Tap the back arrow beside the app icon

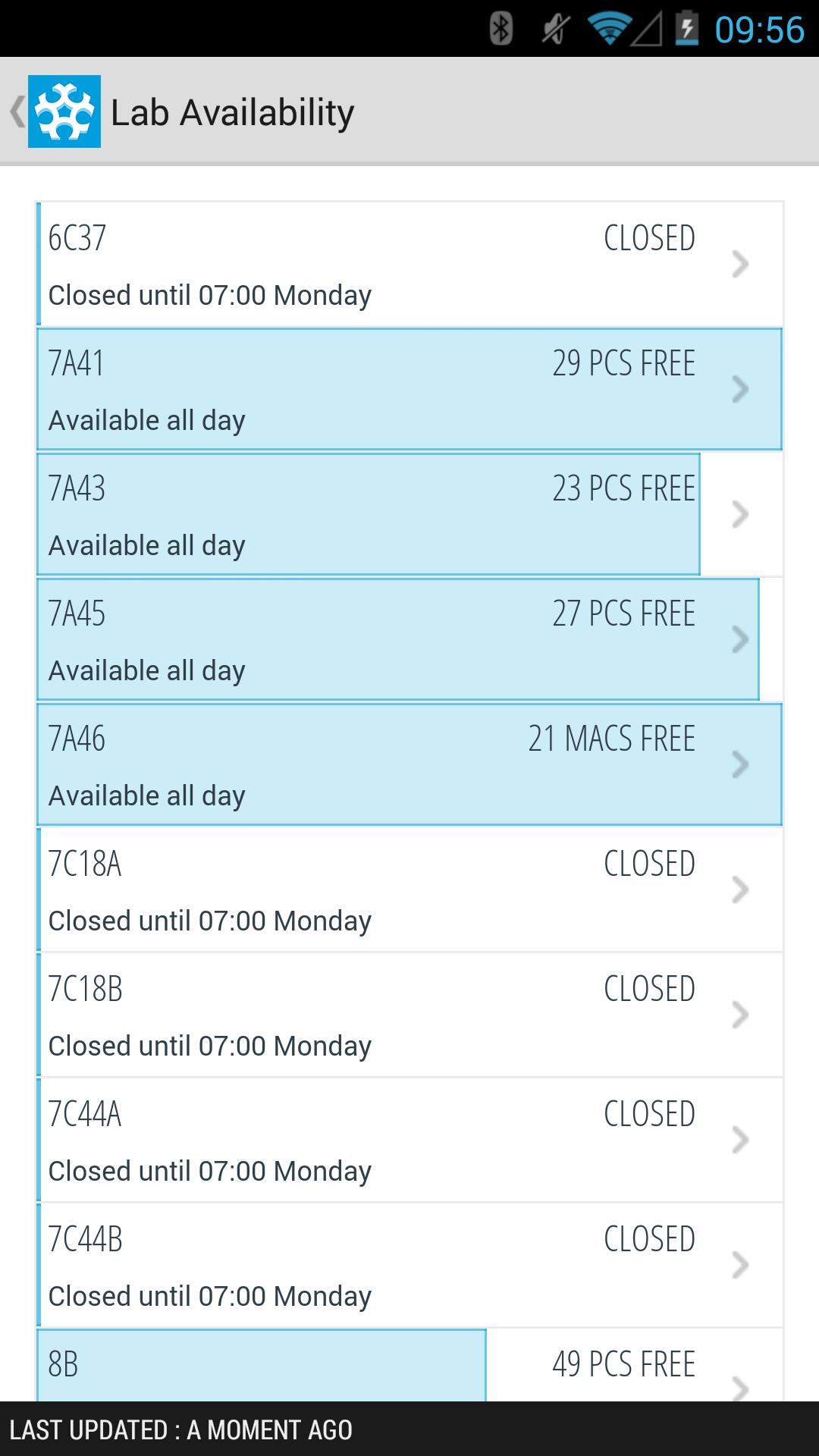[x=16, y=111]
